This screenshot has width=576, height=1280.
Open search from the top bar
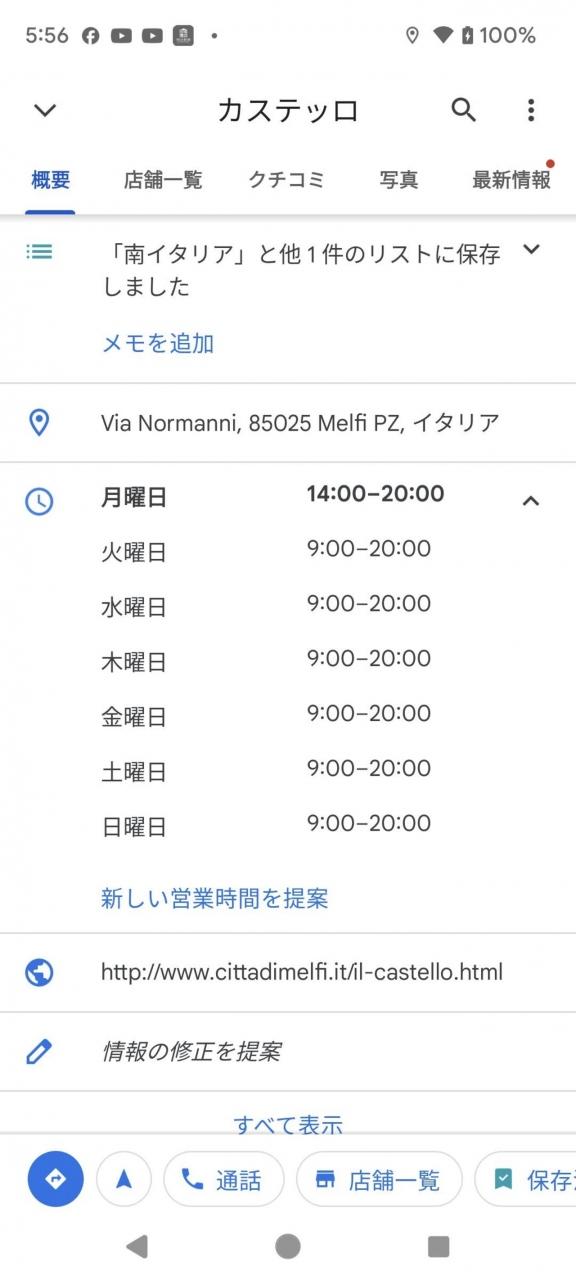click(463, 110)
